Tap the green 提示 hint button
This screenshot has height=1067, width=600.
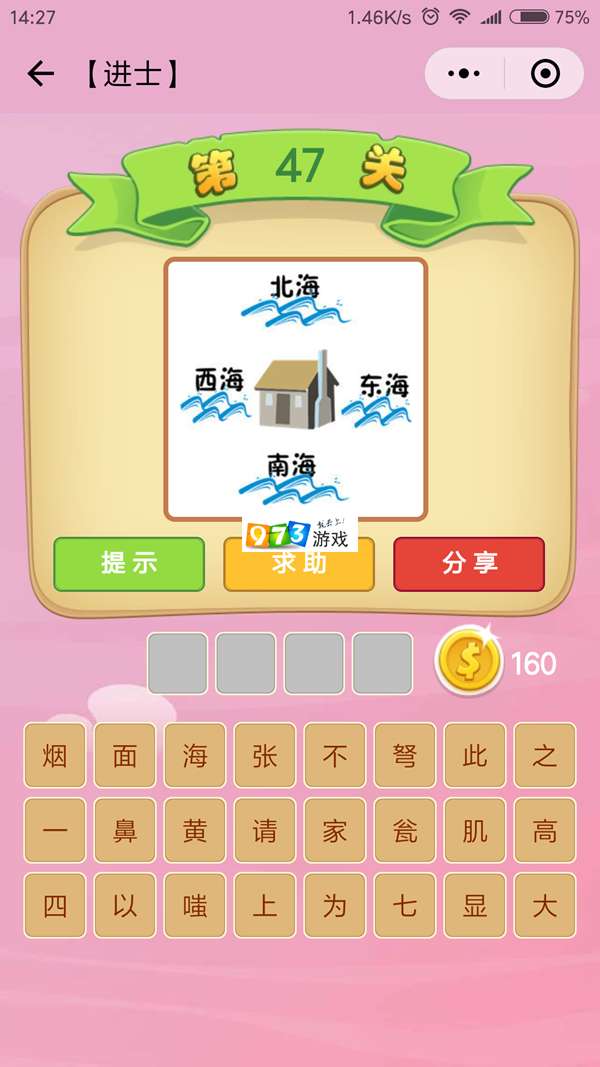pyautogui.click(x=129, y=564)
